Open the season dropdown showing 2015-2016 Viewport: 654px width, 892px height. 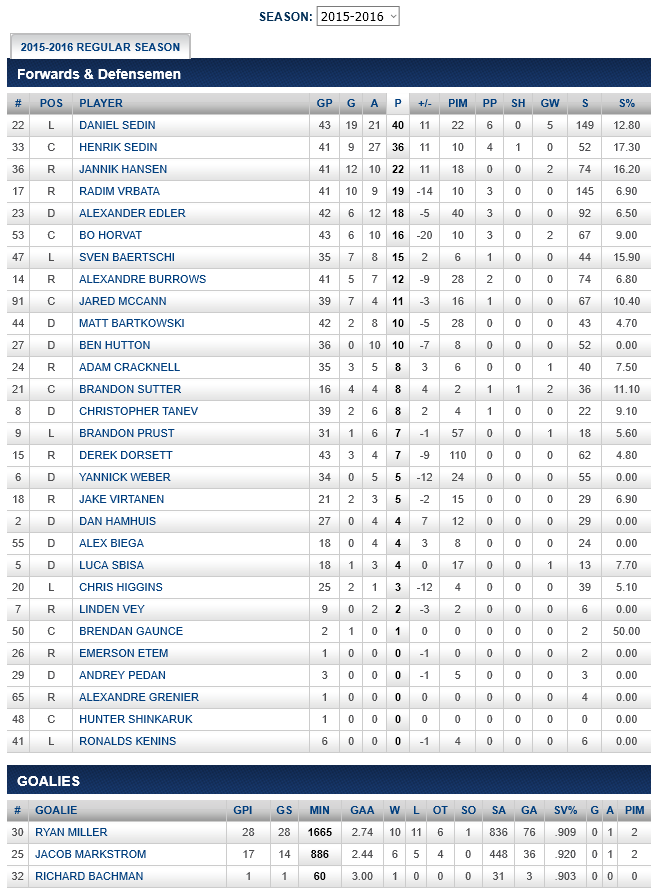click(358, 16)
